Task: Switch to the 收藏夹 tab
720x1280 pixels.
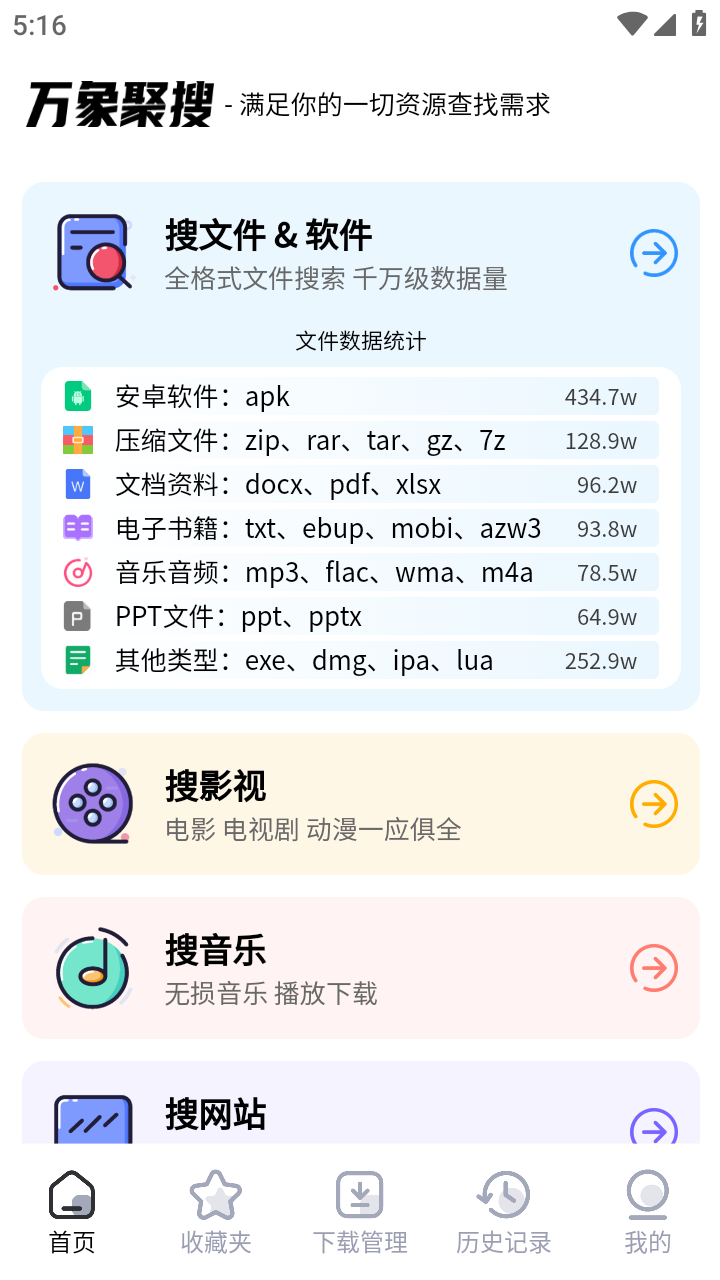Action: tap(216, 1212)
